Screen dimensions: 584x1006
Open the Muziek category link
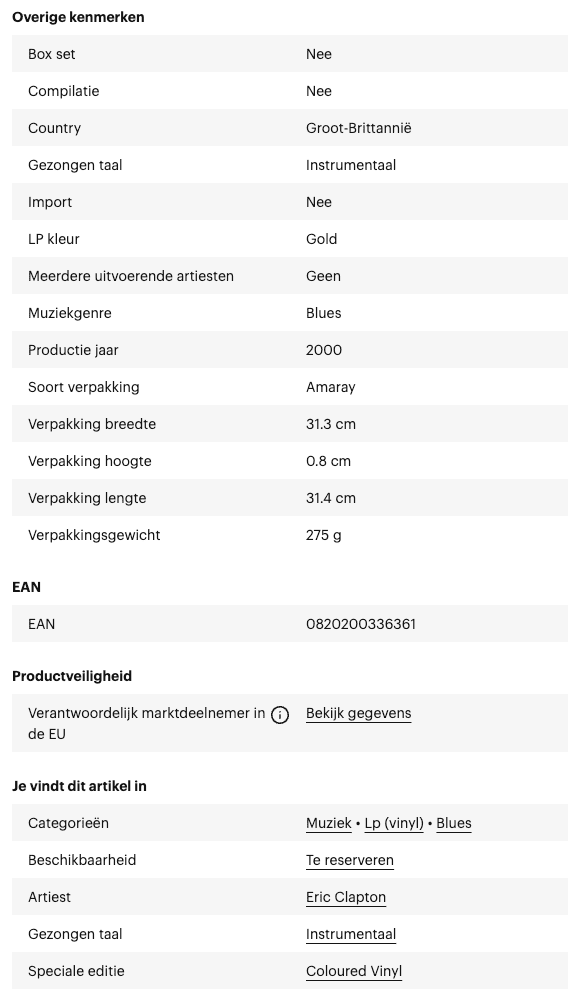[329, 823]
